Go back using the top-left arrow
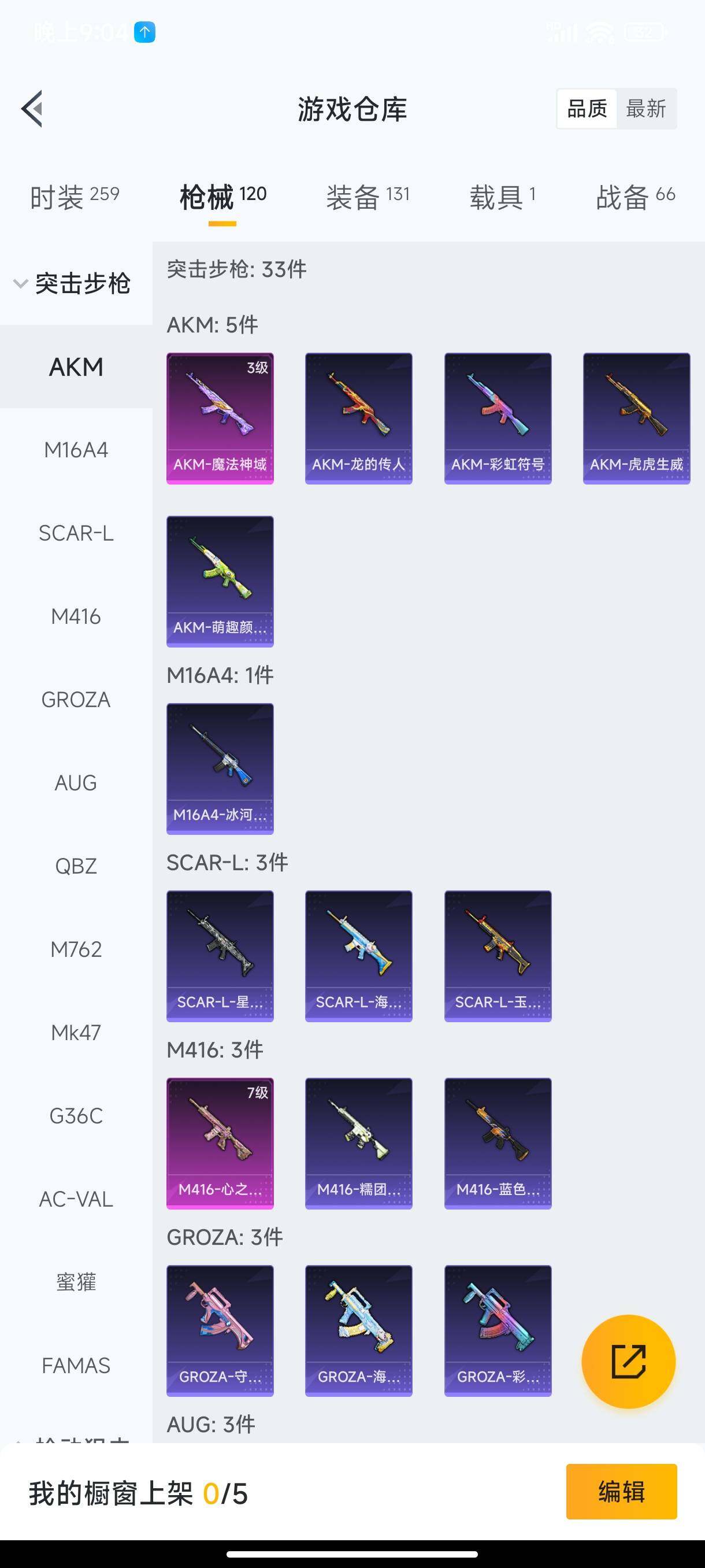705x1568 pixels. click(32, 109)
